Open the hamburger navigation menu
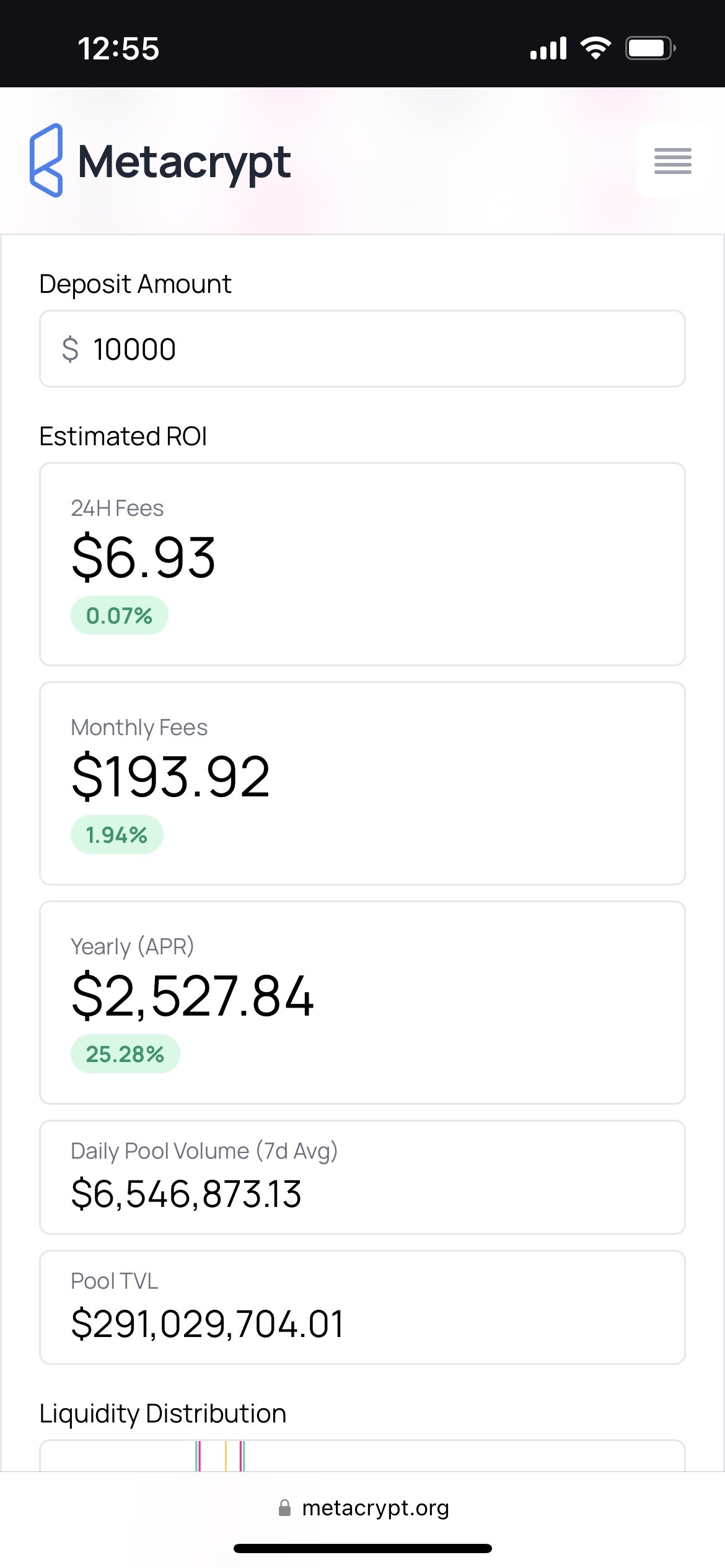 (672, 161)
